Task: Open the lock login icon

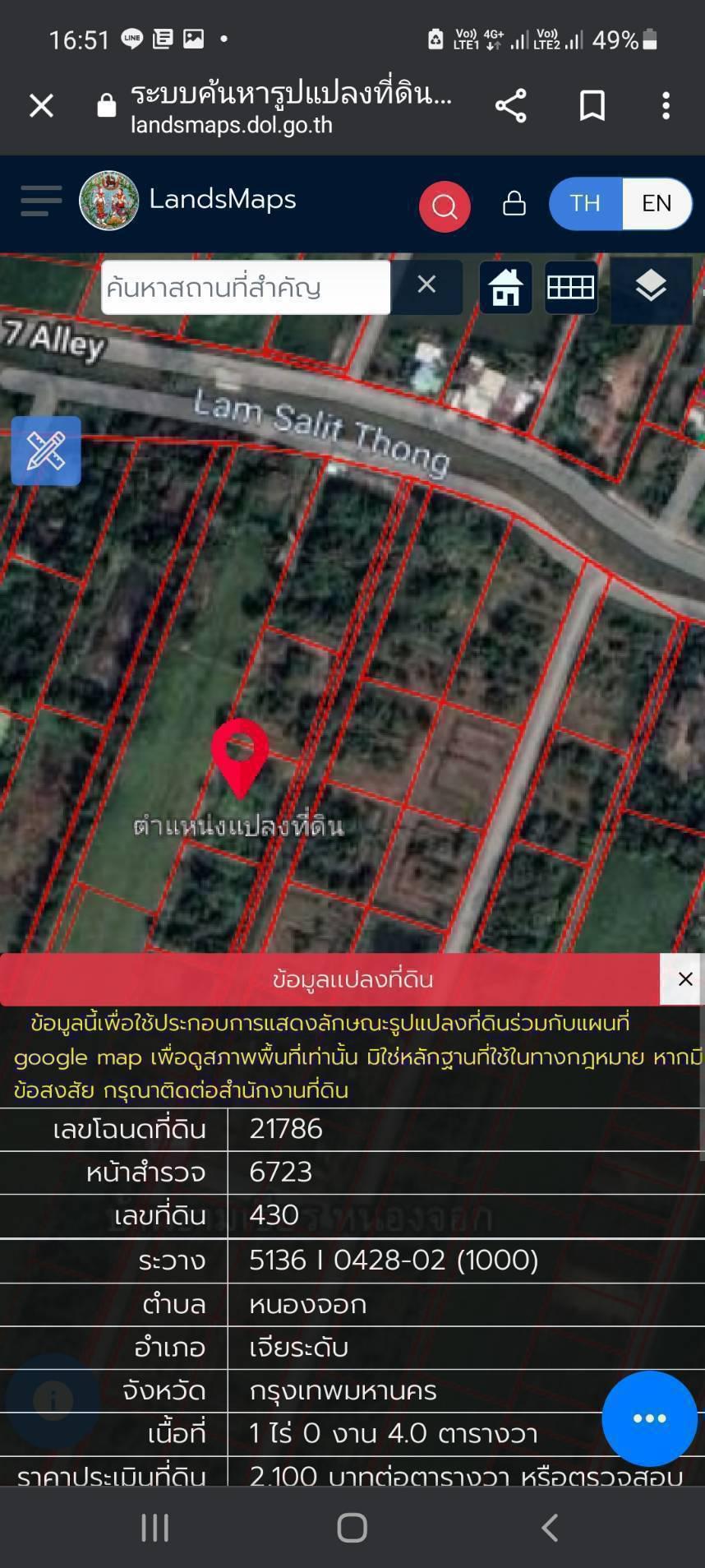Action: click(514, 203)
